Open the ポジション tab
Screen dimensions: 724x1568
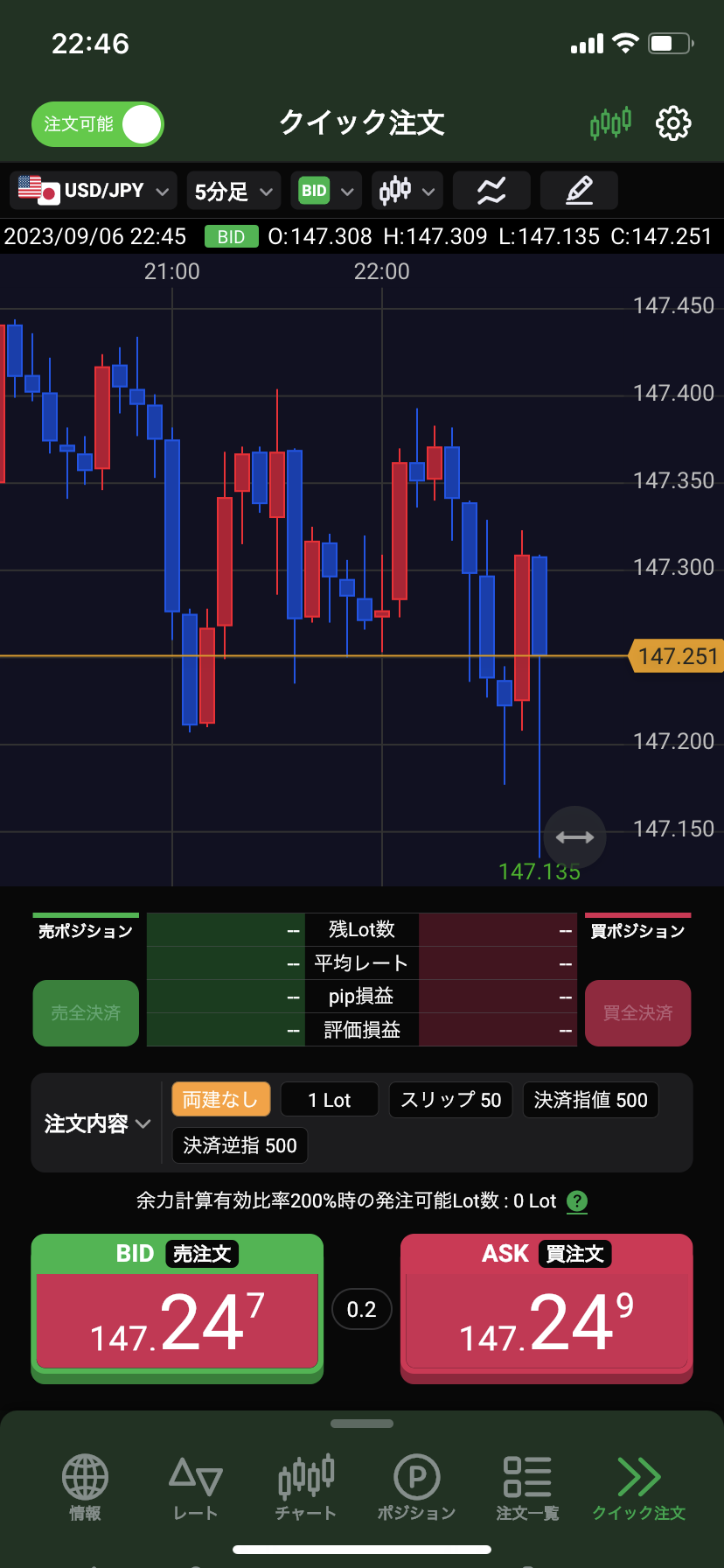tap(416, 1487)
